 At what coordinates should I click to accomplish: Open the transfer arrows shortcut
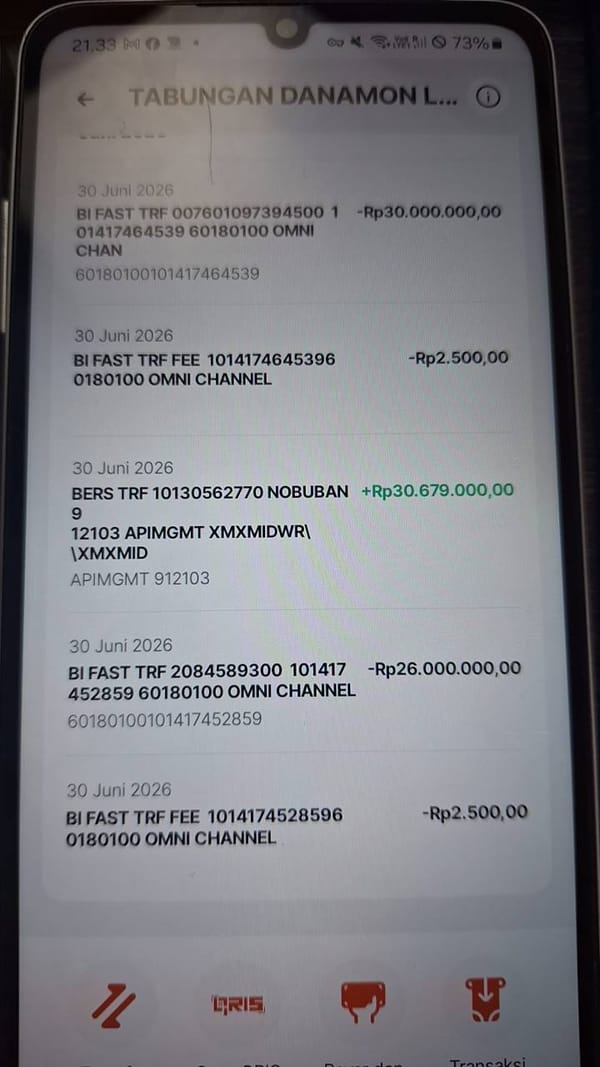coord(114,1006)
